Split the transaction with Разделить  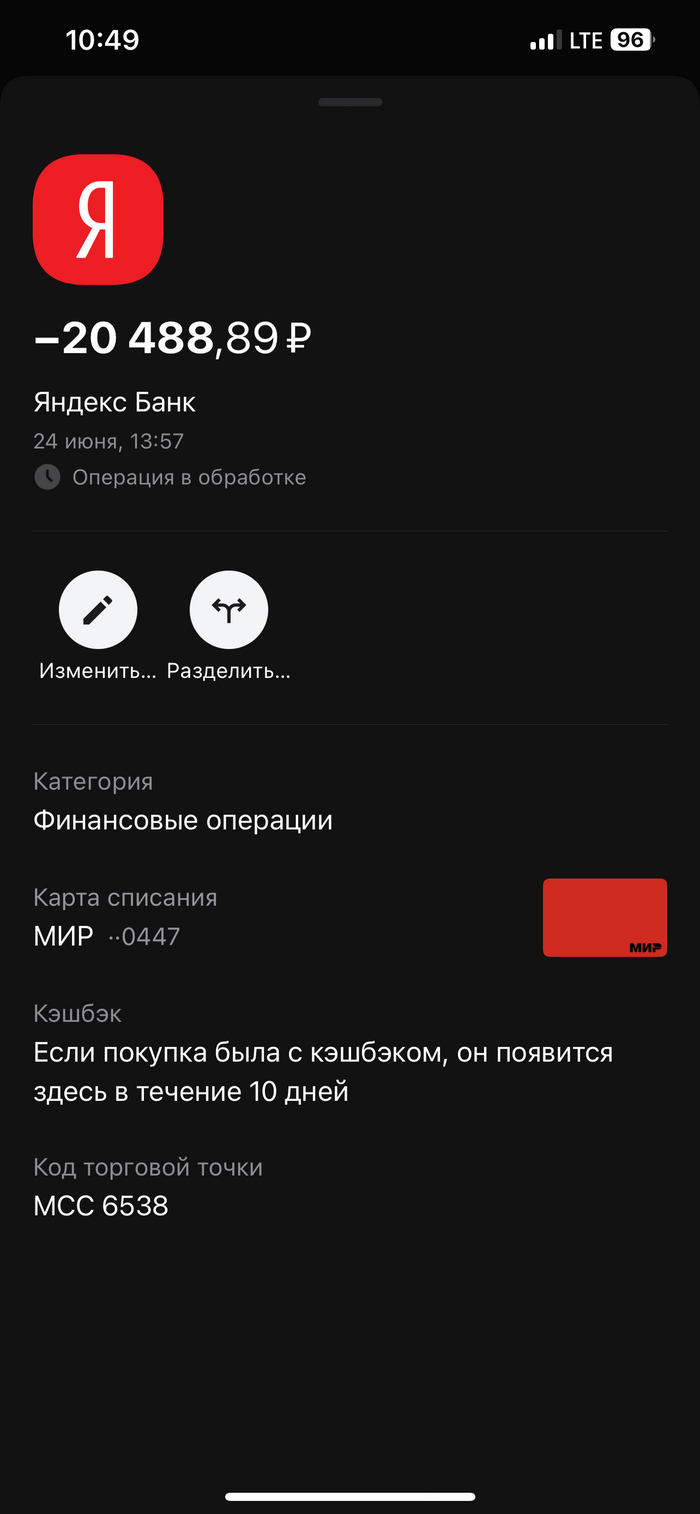228,610
